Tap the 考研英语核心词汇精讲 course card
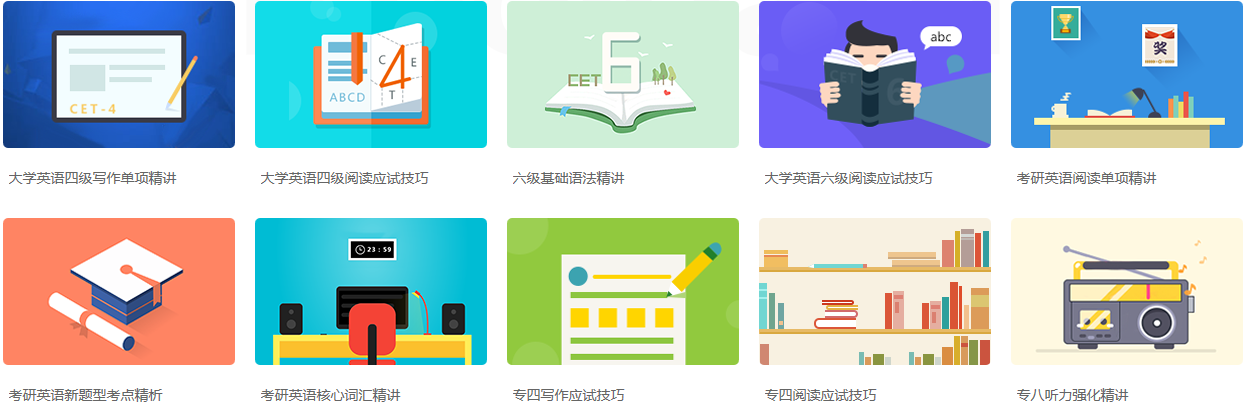 coord(371,291)
